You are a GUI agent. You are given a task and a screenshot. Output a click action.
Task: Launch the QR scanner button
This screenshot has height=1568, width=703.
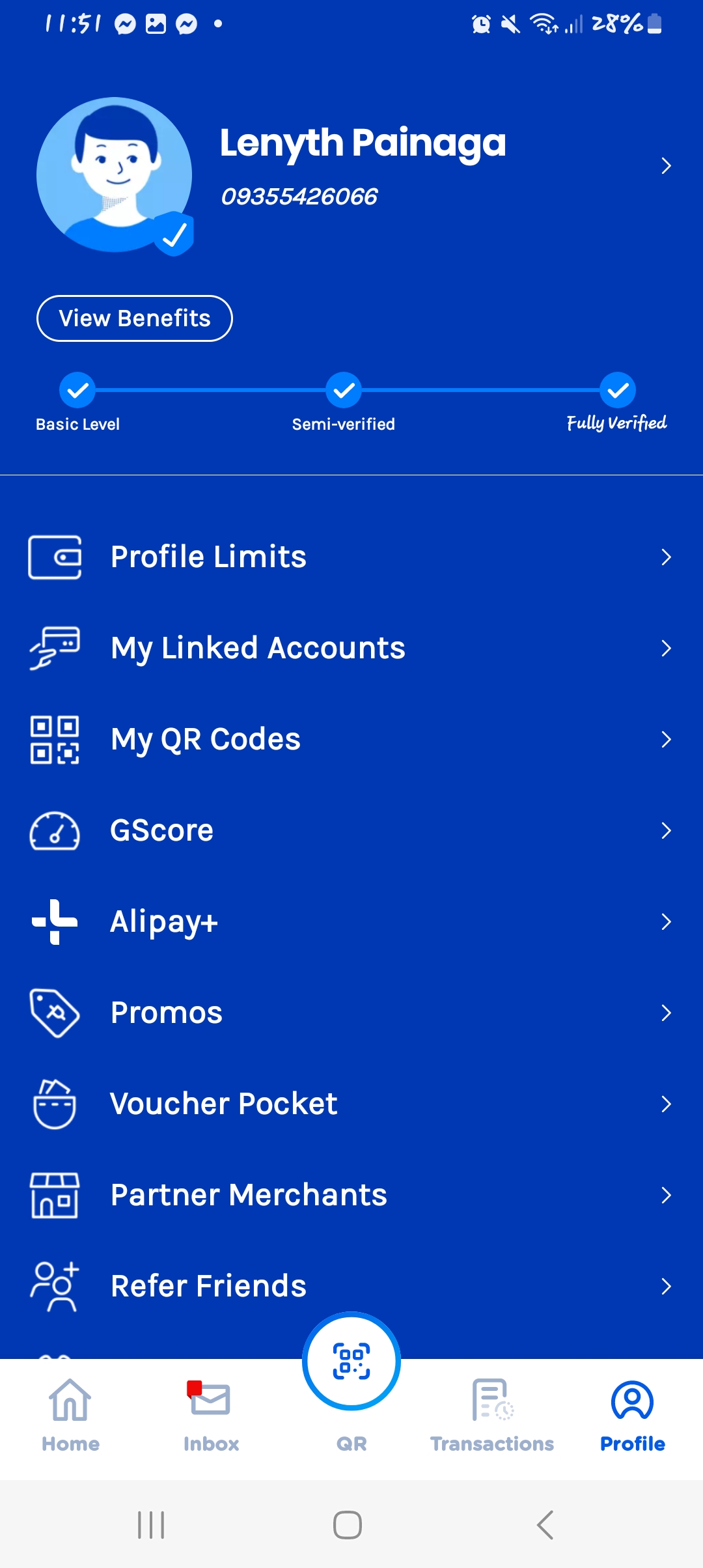[351, 1362]
